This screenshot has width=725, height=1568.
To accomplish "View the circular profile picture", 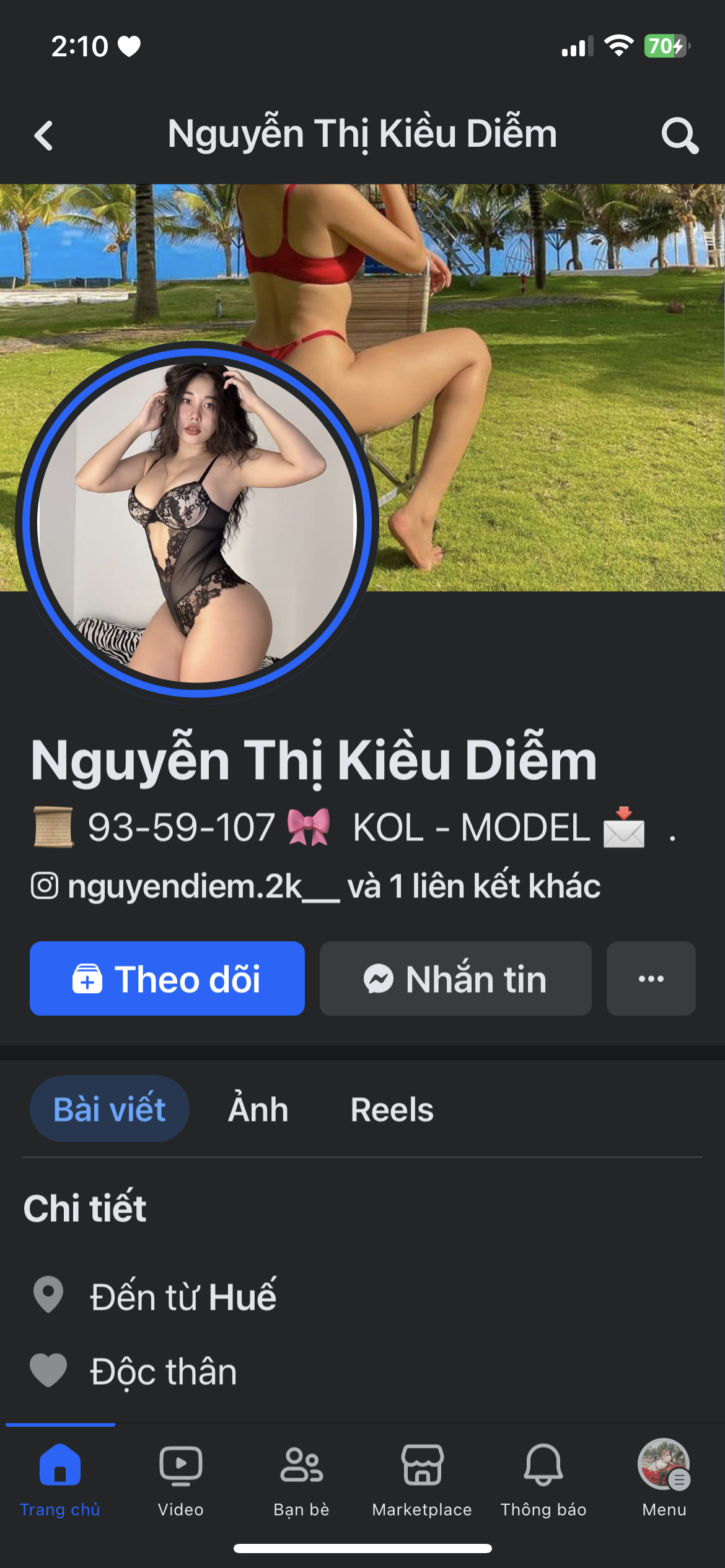I will click(x=197, y=521).
